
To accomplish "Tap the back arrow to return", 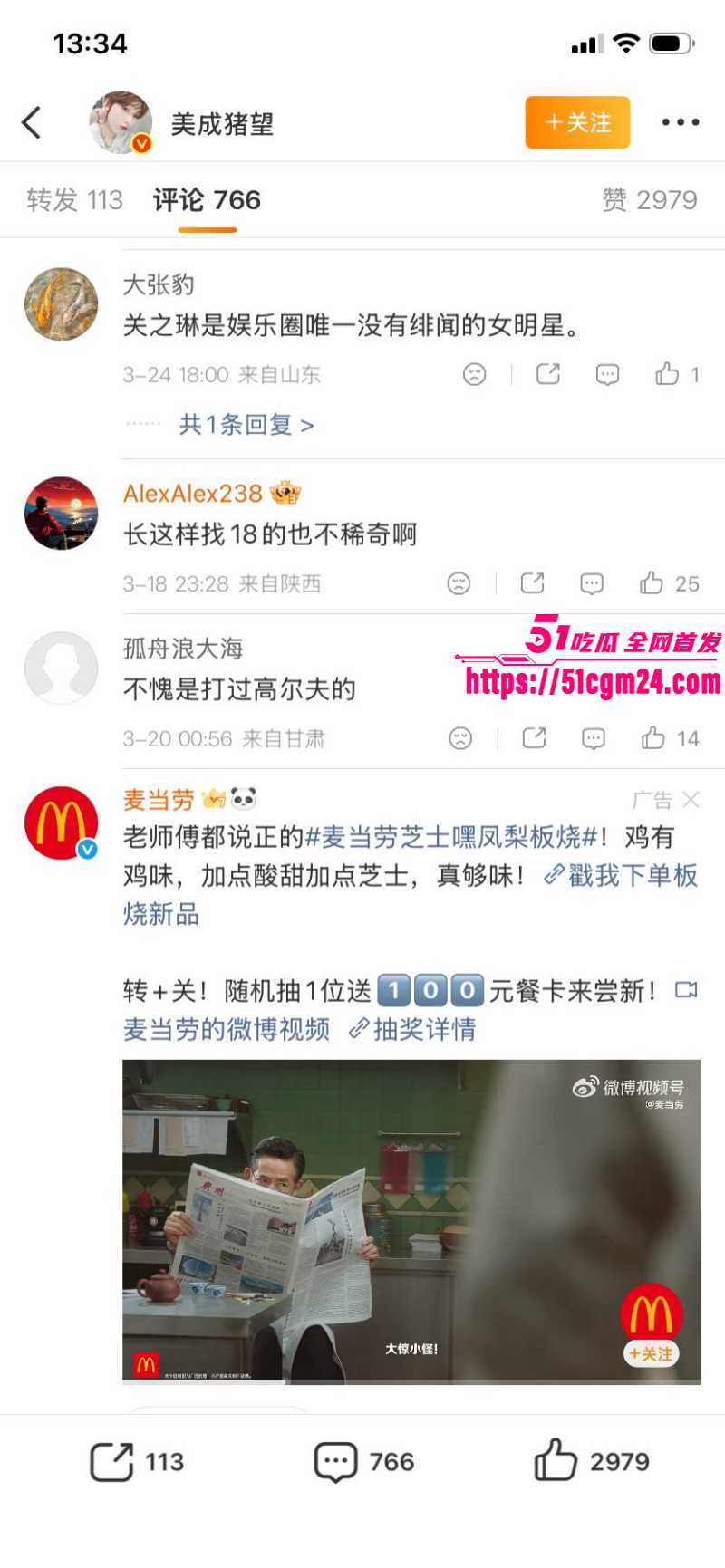I will (x=33, y=123).
